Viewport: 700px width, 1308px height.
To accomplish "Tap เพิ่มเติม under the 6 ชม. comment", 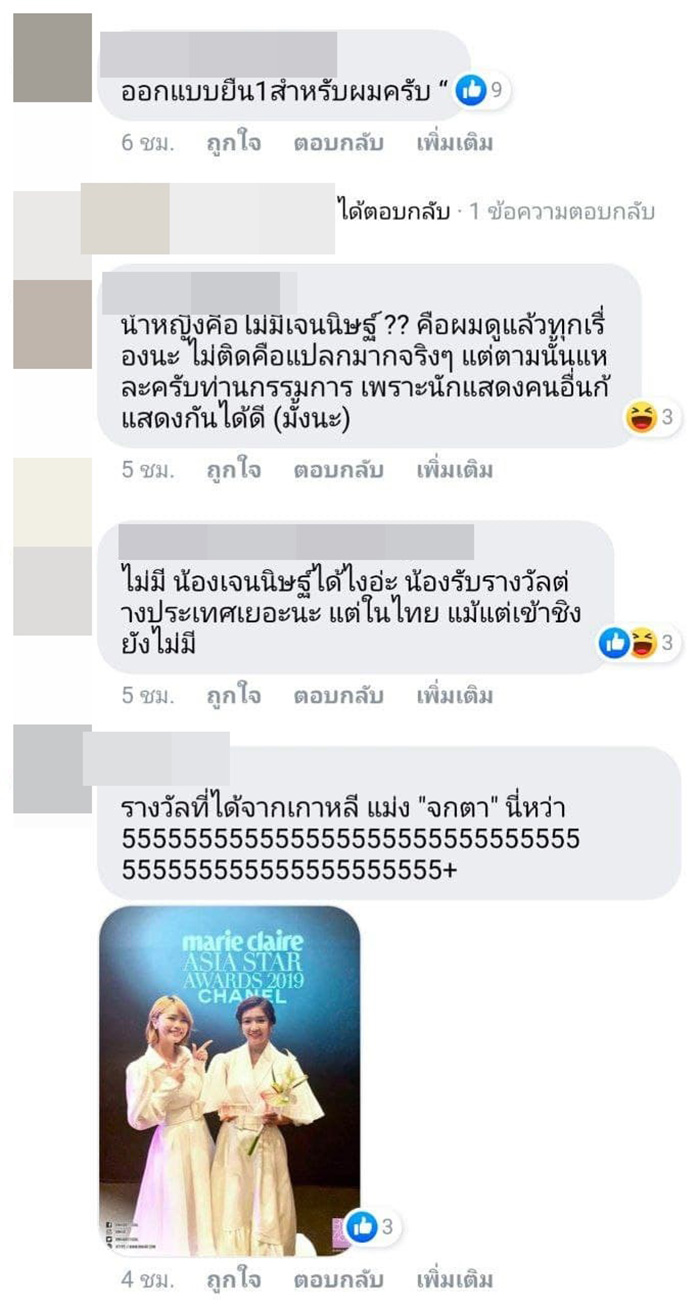I will coord(455,143).
